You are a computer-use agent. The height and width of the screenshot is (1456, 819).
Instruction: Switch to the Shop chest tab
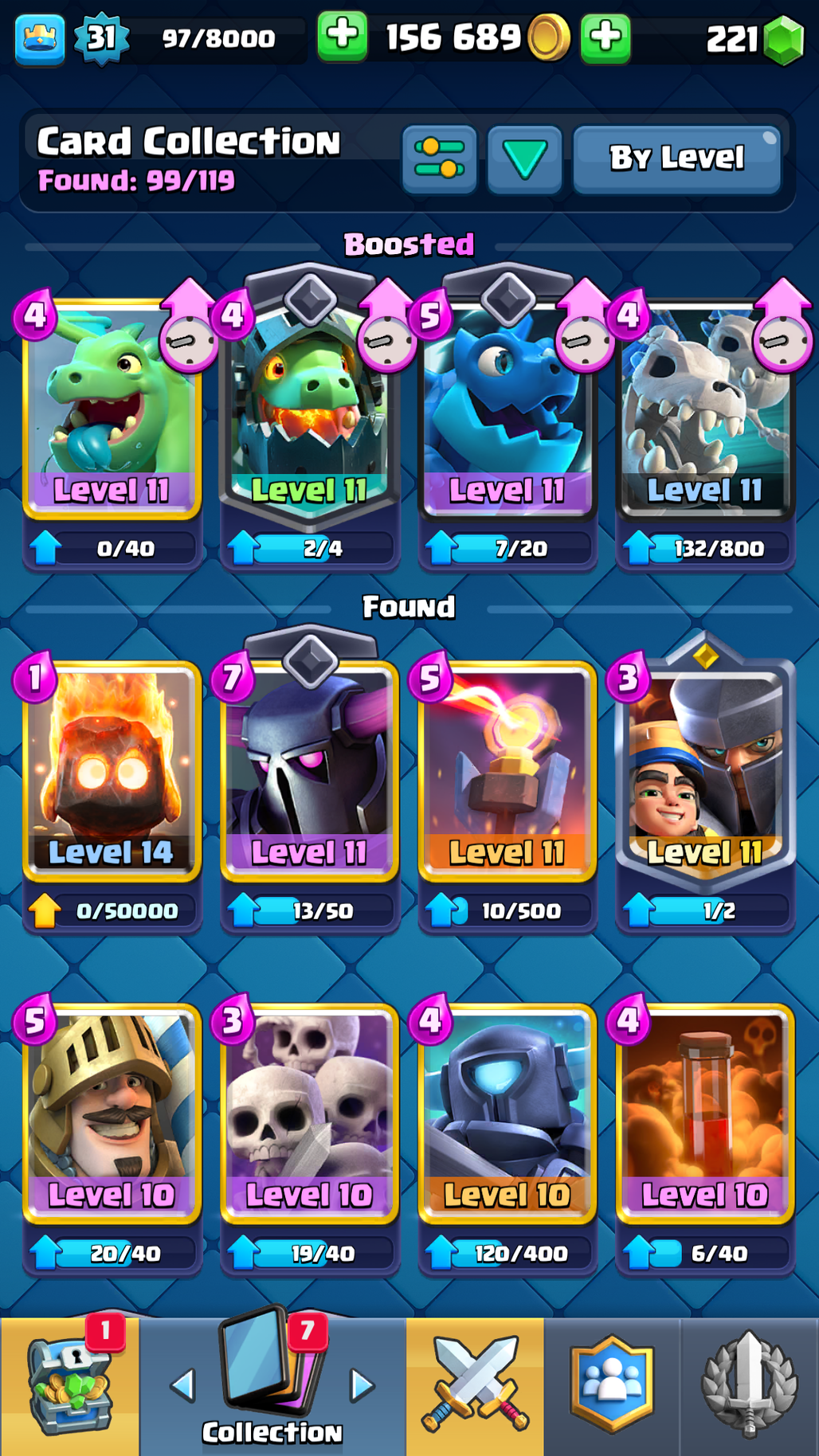[x=70, y=1386]
